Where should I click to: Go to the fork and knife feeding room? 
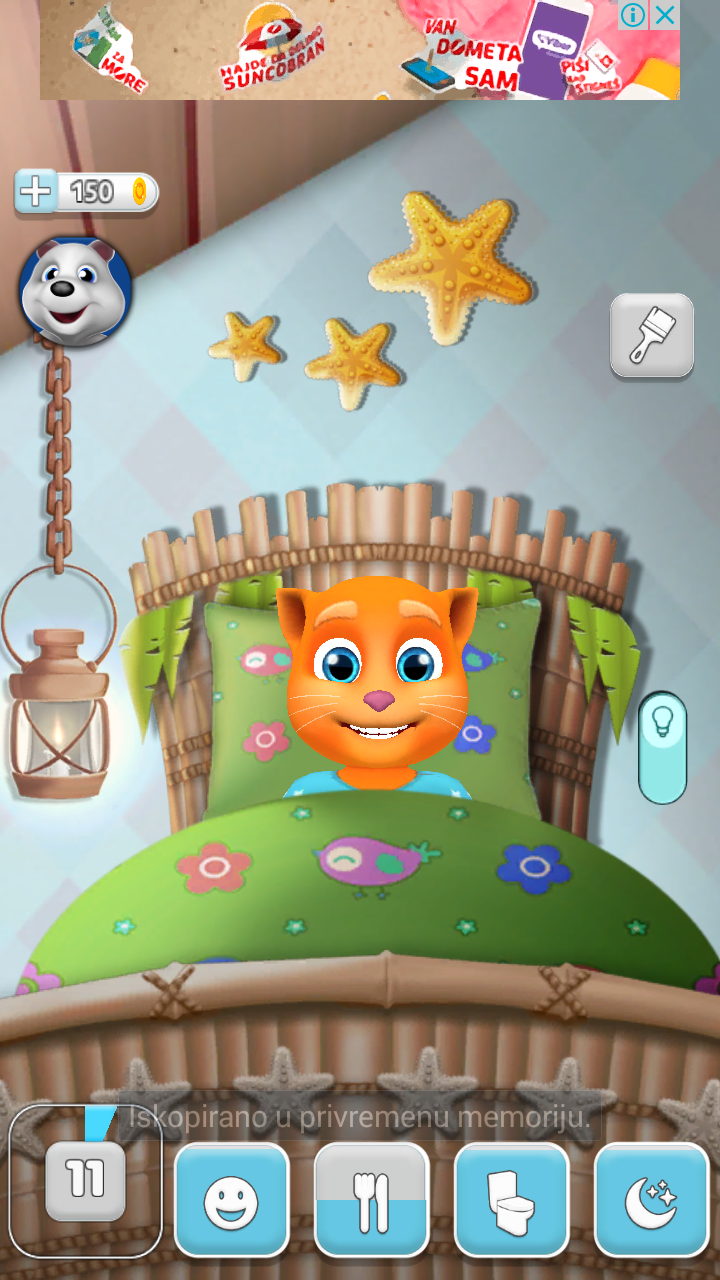coord(371,1200)
